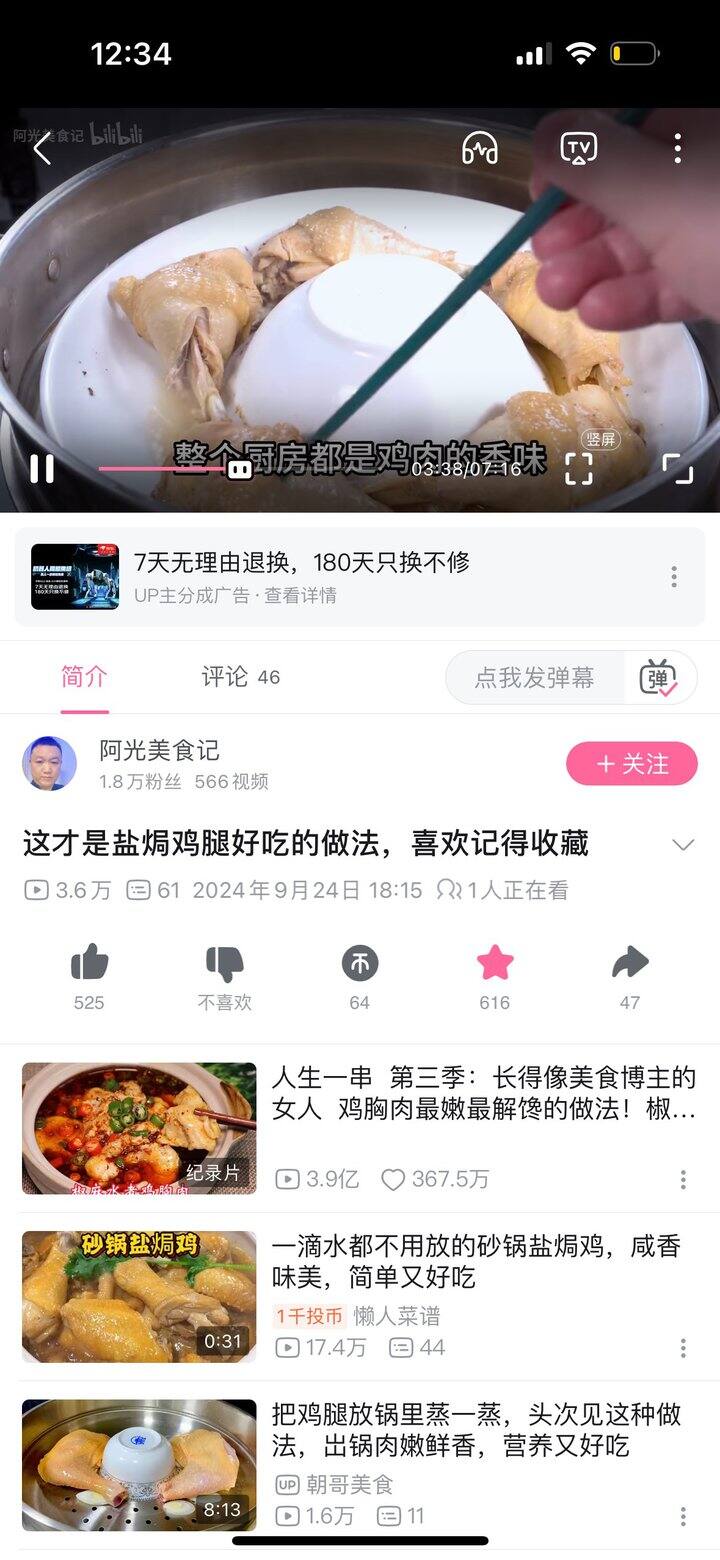Switch to audio-only listening mode
Screen dimensions: 720x1560
[x=480, y=149]
